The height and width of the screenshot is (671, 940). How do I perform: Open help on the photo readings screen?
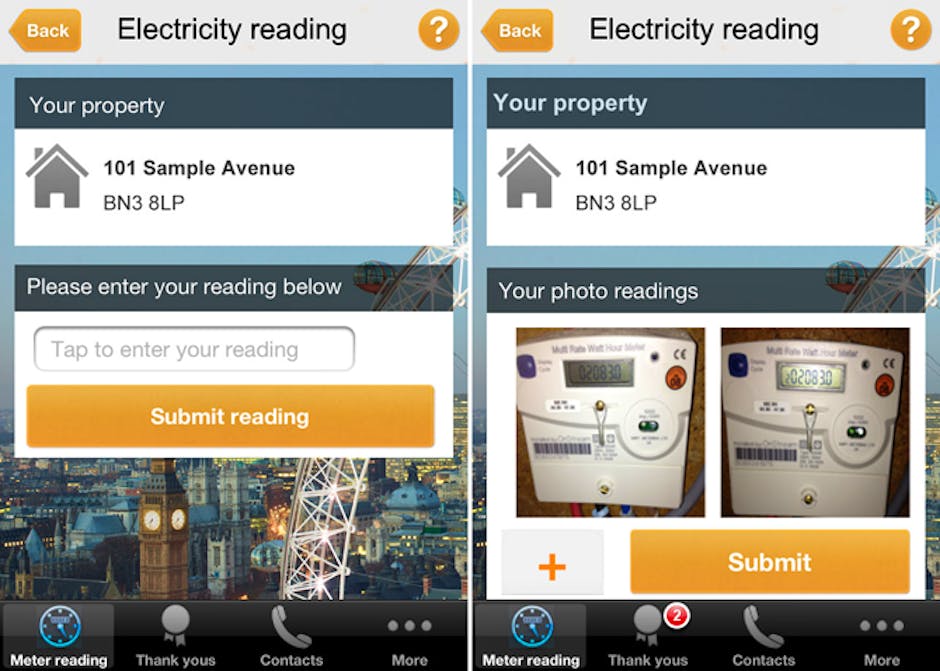[x=910, y=30]
